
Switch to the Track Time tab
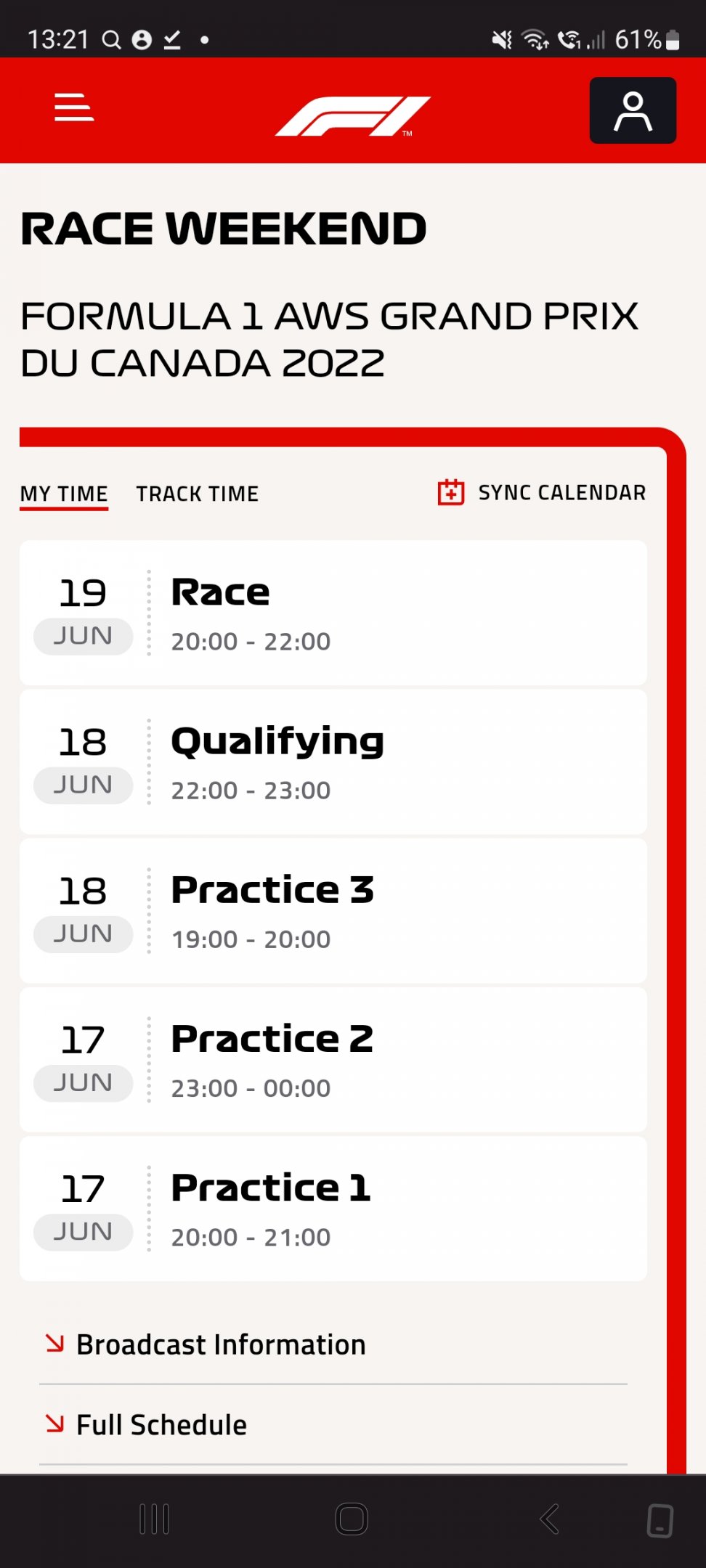click(197, 494)
